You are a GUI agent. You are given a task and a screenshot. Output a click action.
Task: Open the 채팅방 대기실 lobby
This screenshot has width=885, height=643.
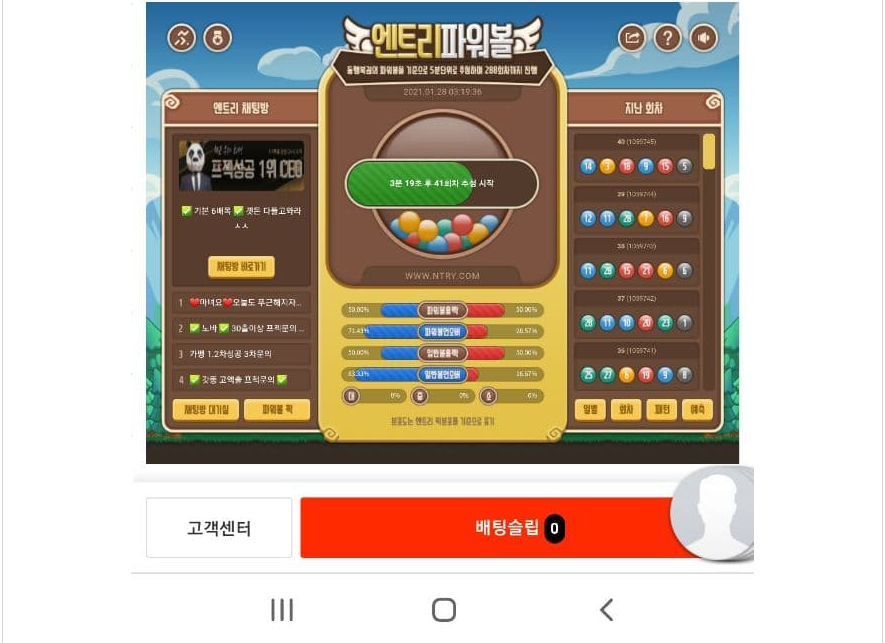click(x=205, y=410)
